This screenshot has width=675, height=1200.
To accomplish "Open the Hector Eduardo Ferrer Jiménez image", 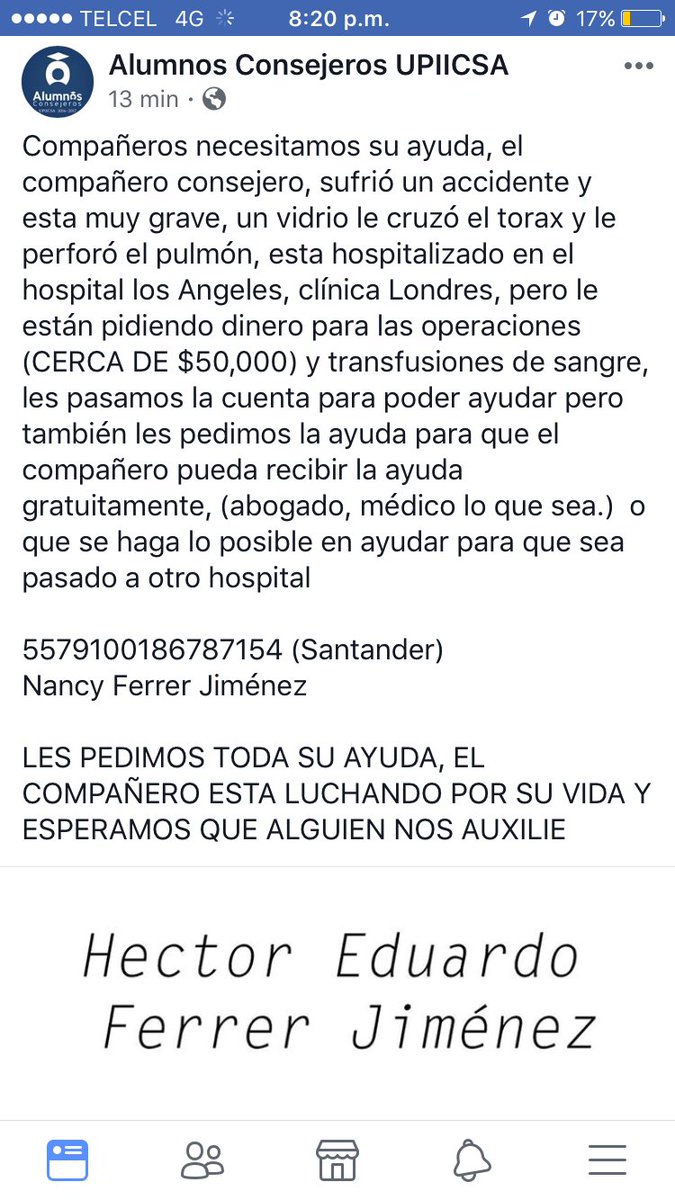I will (338, 993).
